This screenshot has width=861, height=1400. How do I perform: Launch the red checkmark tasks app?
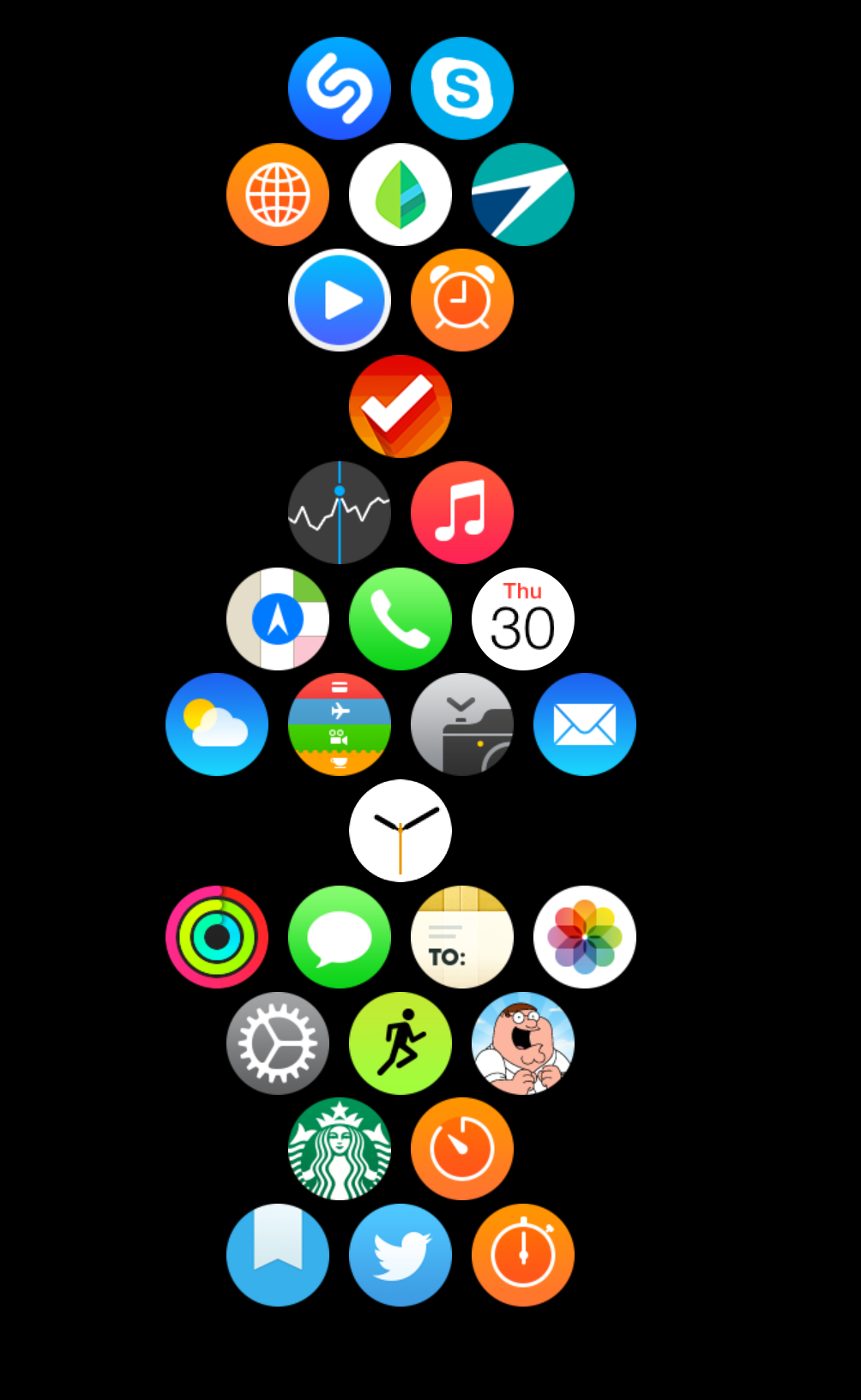click(x=400, y=406)
